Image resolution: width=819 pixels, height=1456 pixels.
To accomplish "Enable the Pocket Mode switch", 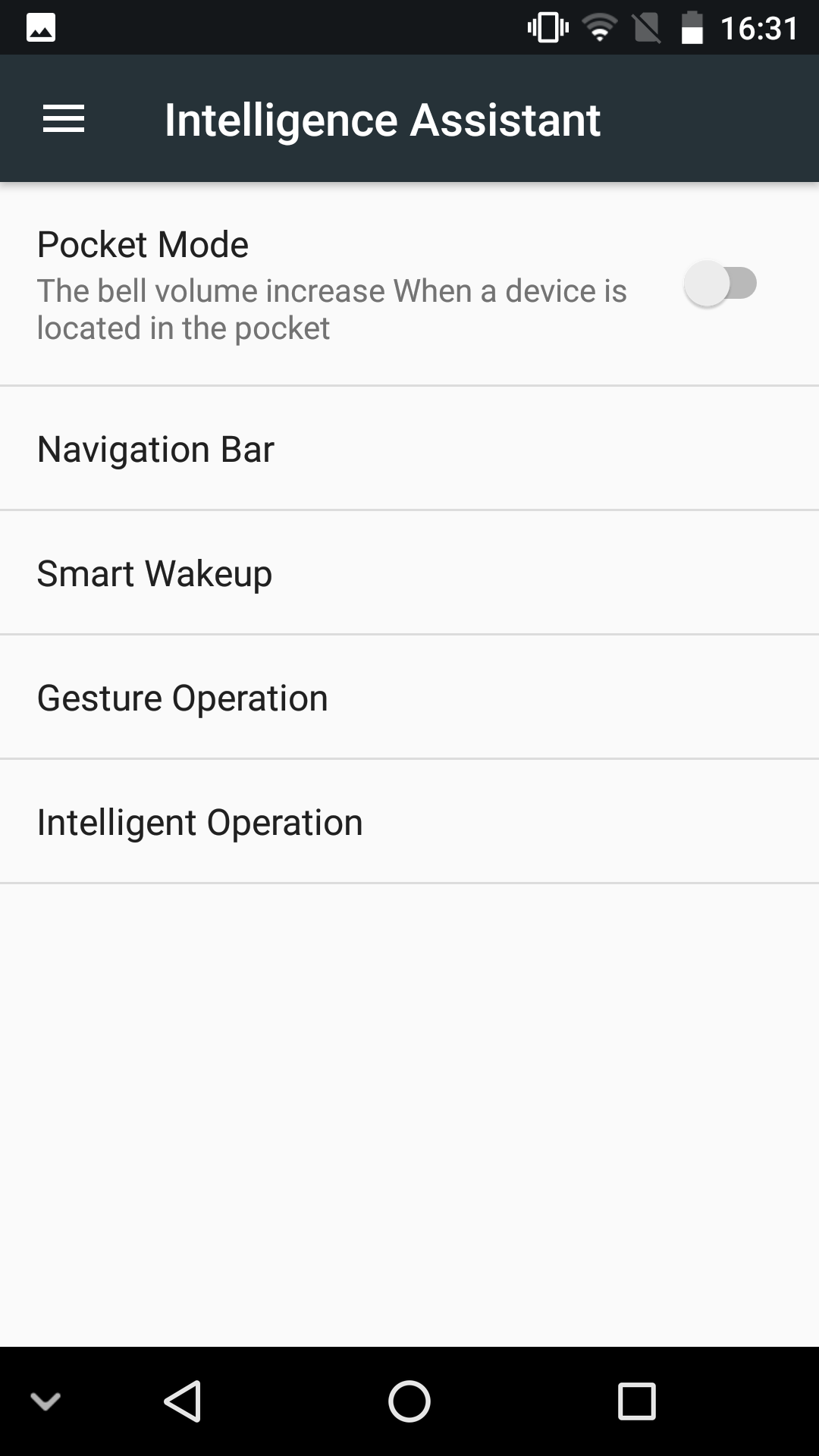I will click(x=720, y=284).
